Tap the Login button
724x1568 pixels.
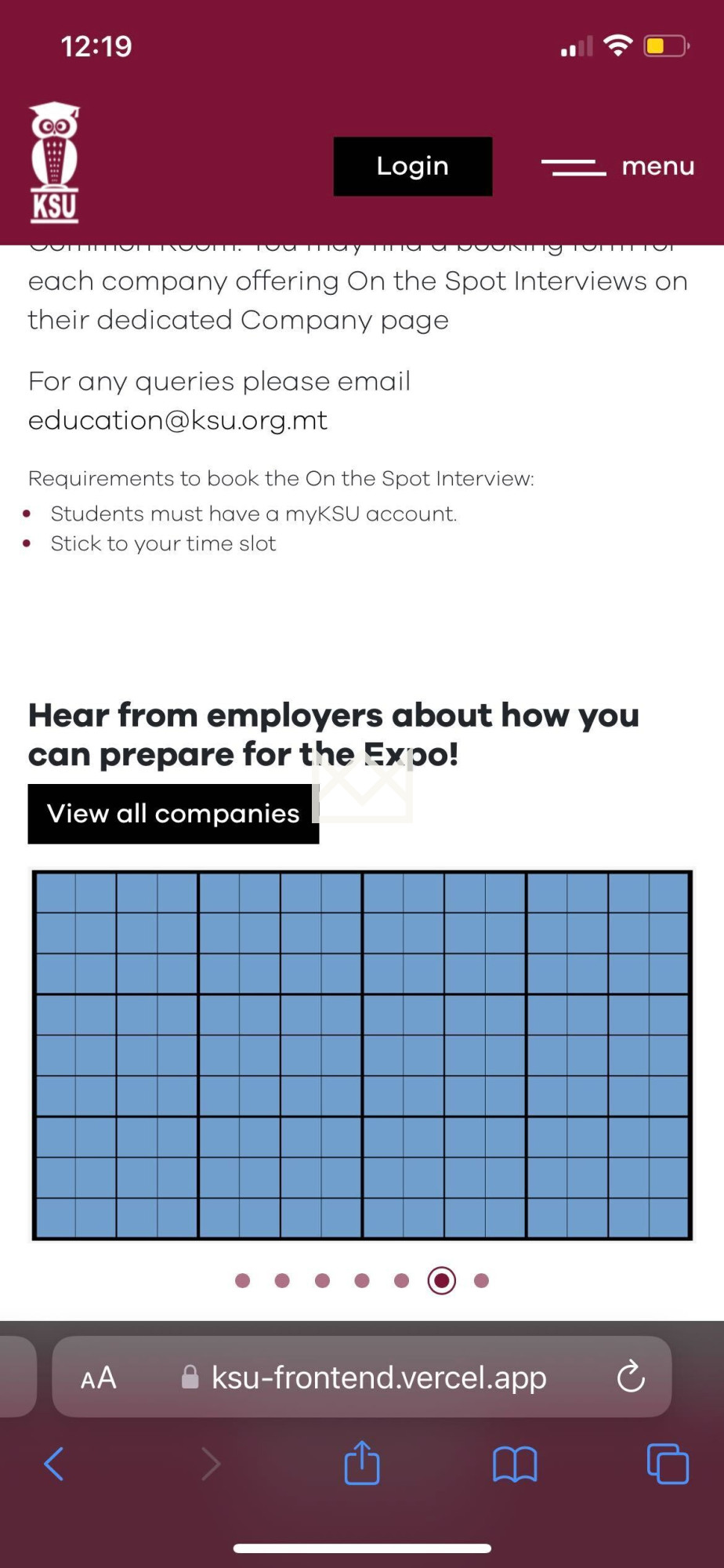click(x=412, y=166)
